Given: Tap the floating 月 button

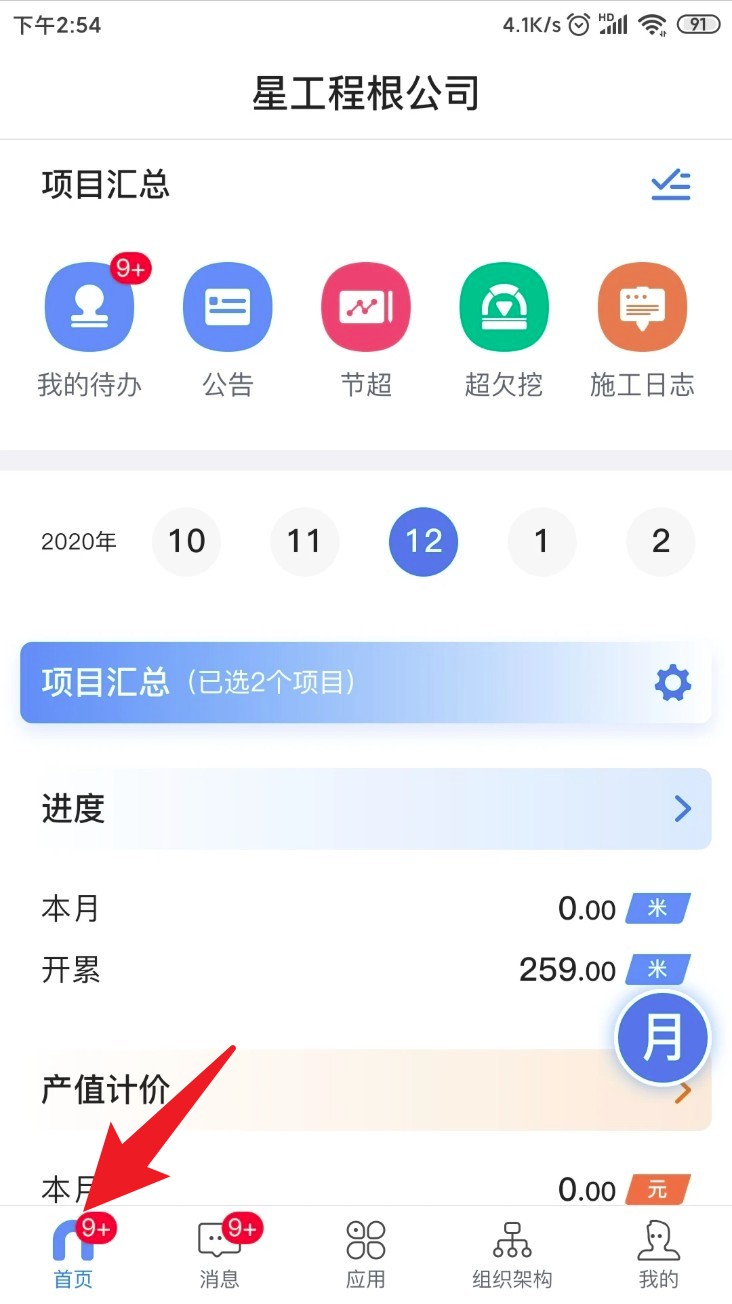Looking at the screenshot, I should pos(662,1040).
